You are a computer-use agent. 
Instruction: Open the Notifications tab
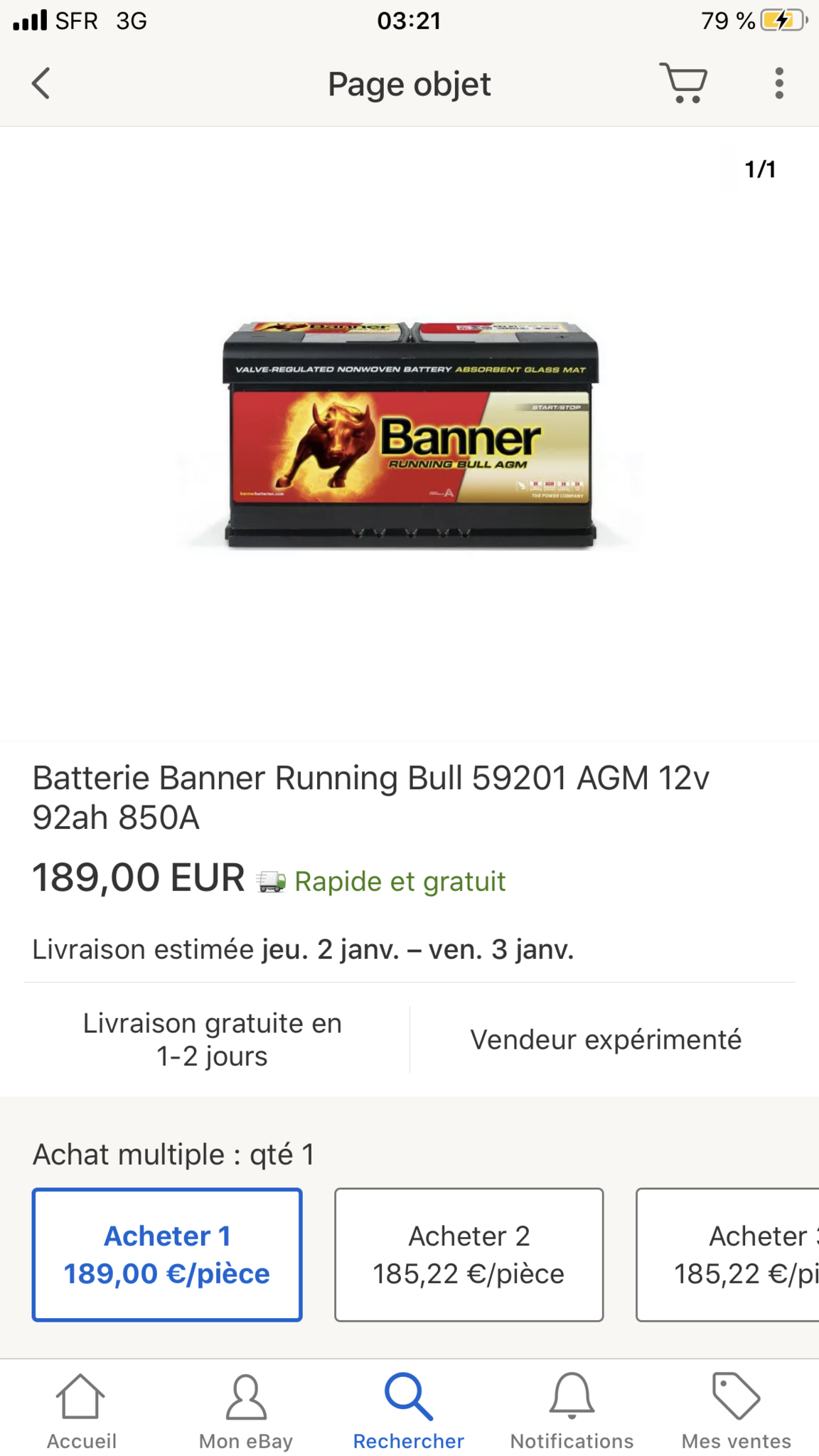click(x=572, y=1412)
